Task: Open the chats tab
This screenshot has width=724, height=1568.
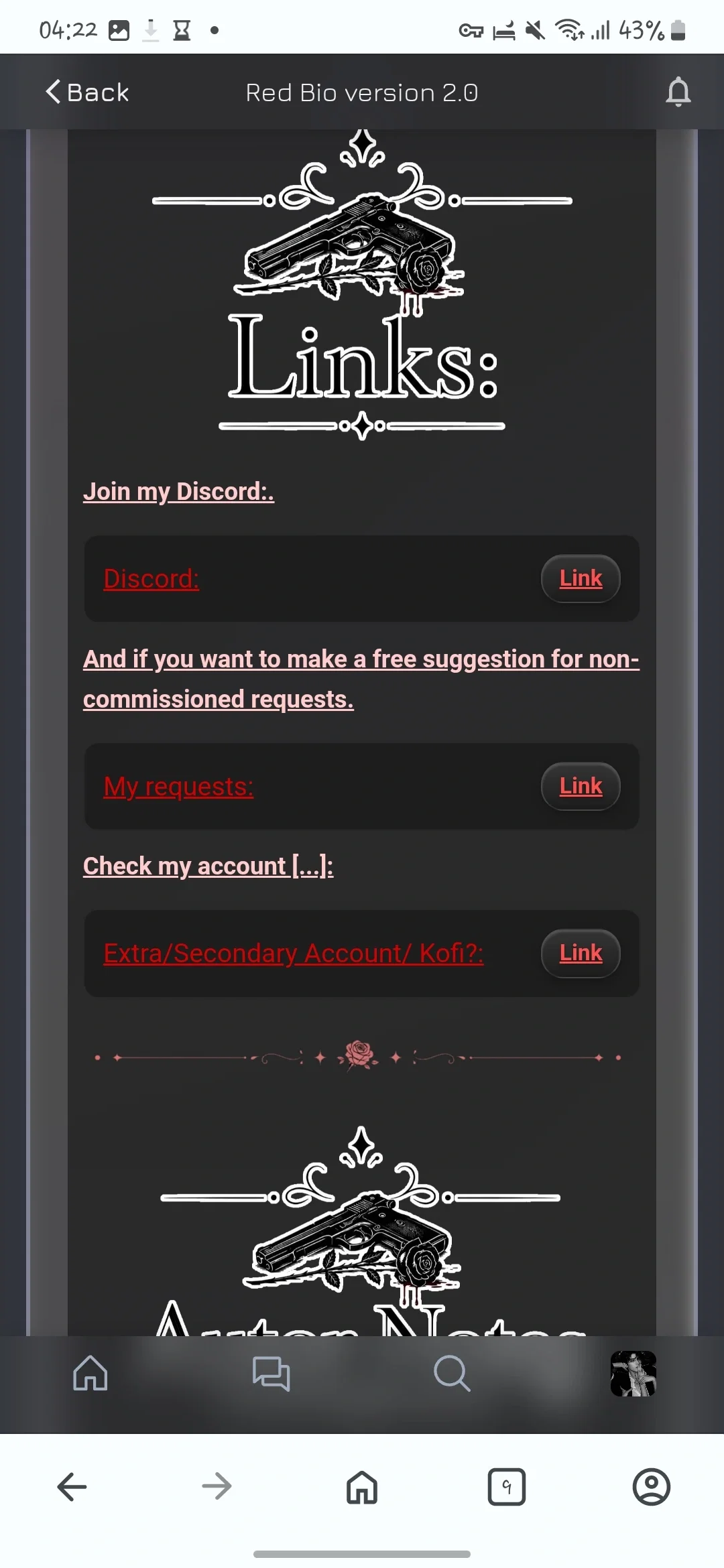Action: tap(271, 1373)
